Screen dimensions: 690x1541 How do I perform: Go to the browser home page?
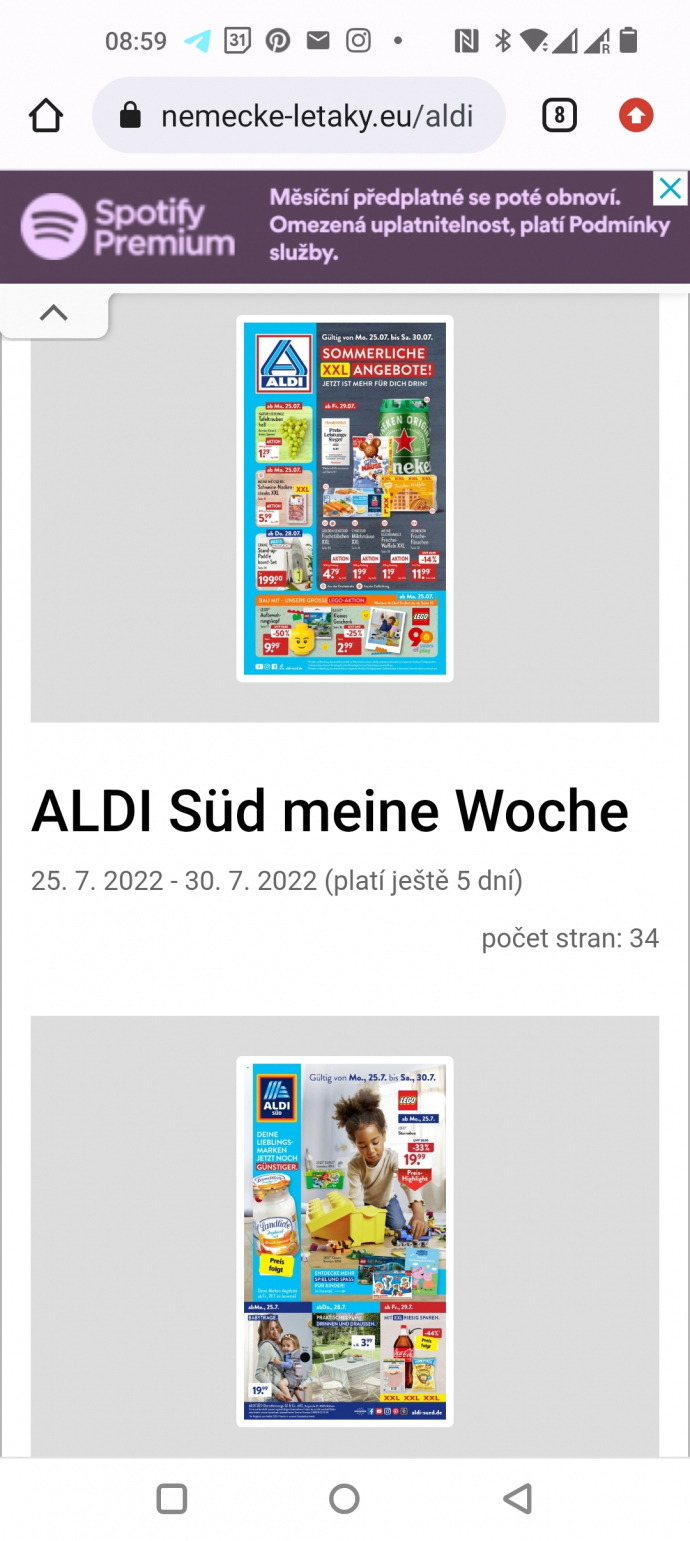[46, 116]
